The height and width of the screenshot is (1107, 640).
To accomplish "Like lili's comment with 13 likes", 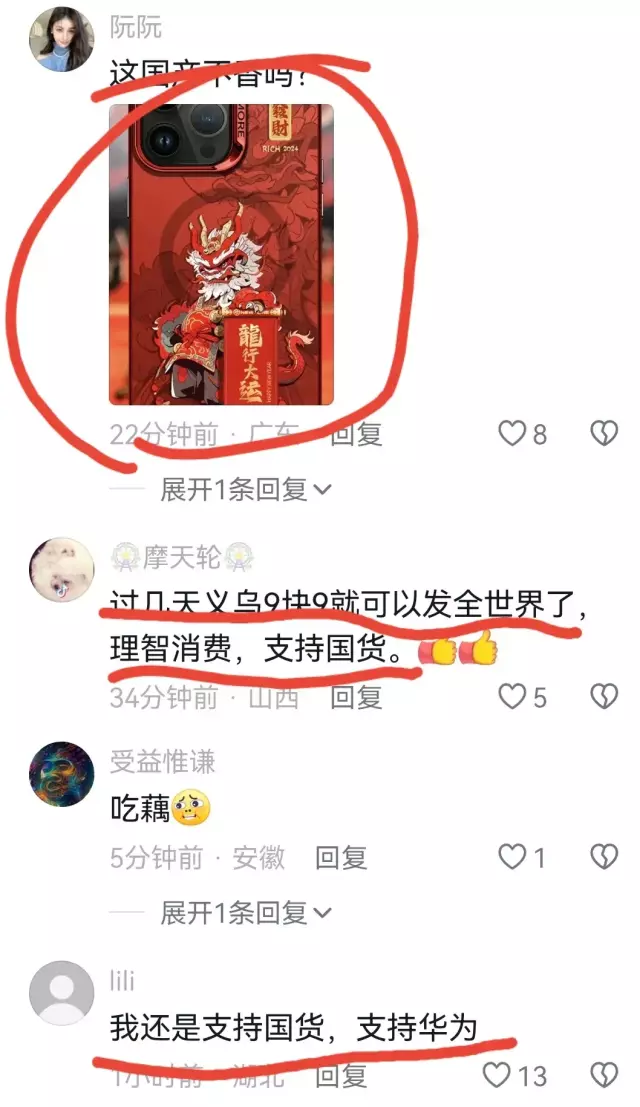I will pos(499,1076).
